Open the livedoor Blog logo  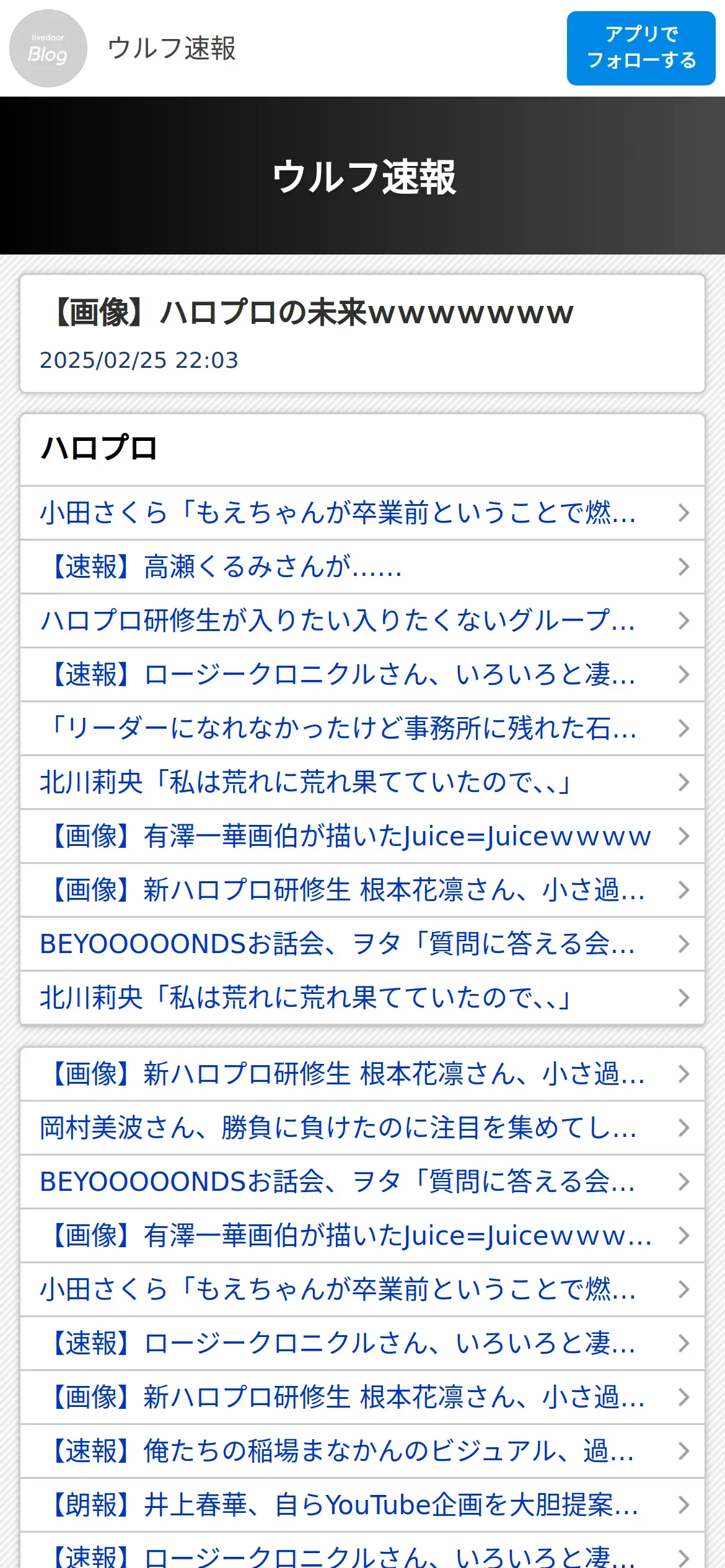click(x=48, y=48)
